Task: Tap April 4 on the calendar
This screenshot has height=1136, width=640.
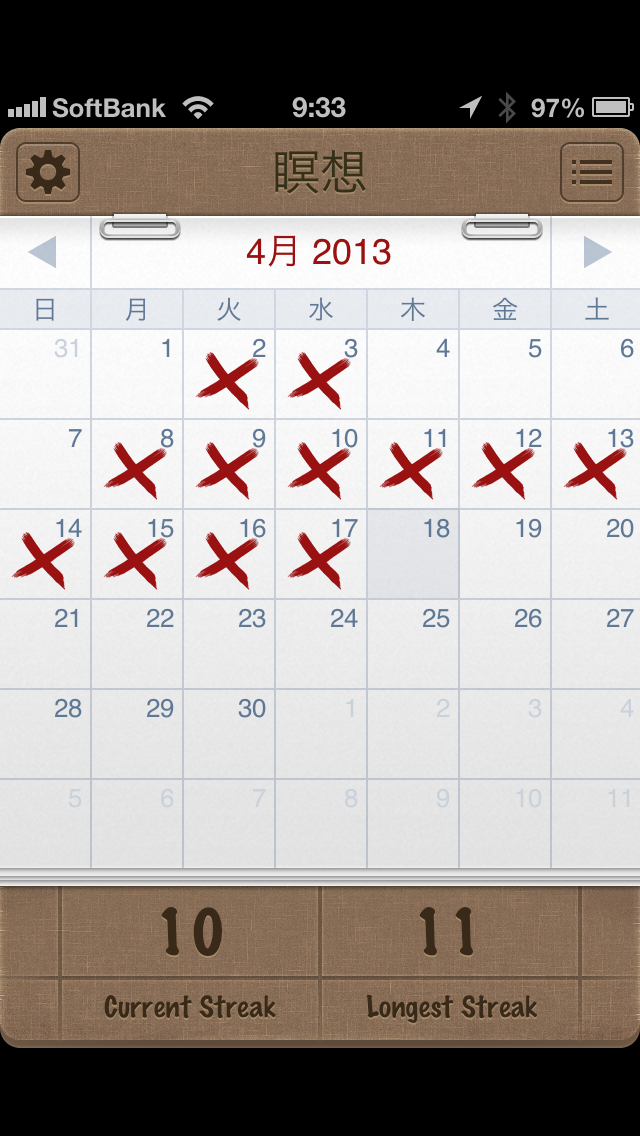Action: [413, 374]
